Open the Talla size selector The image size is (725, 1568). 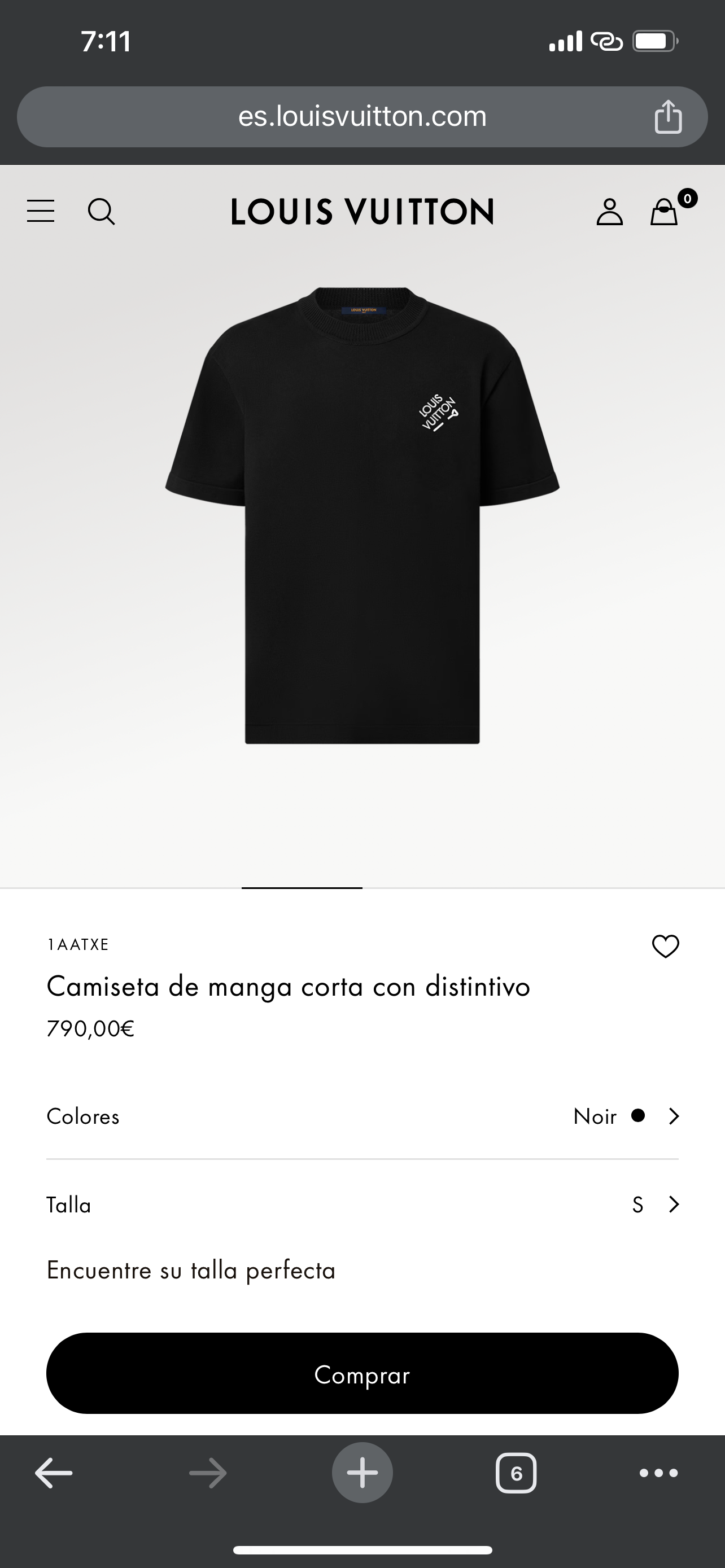(x=362, y=1205)
